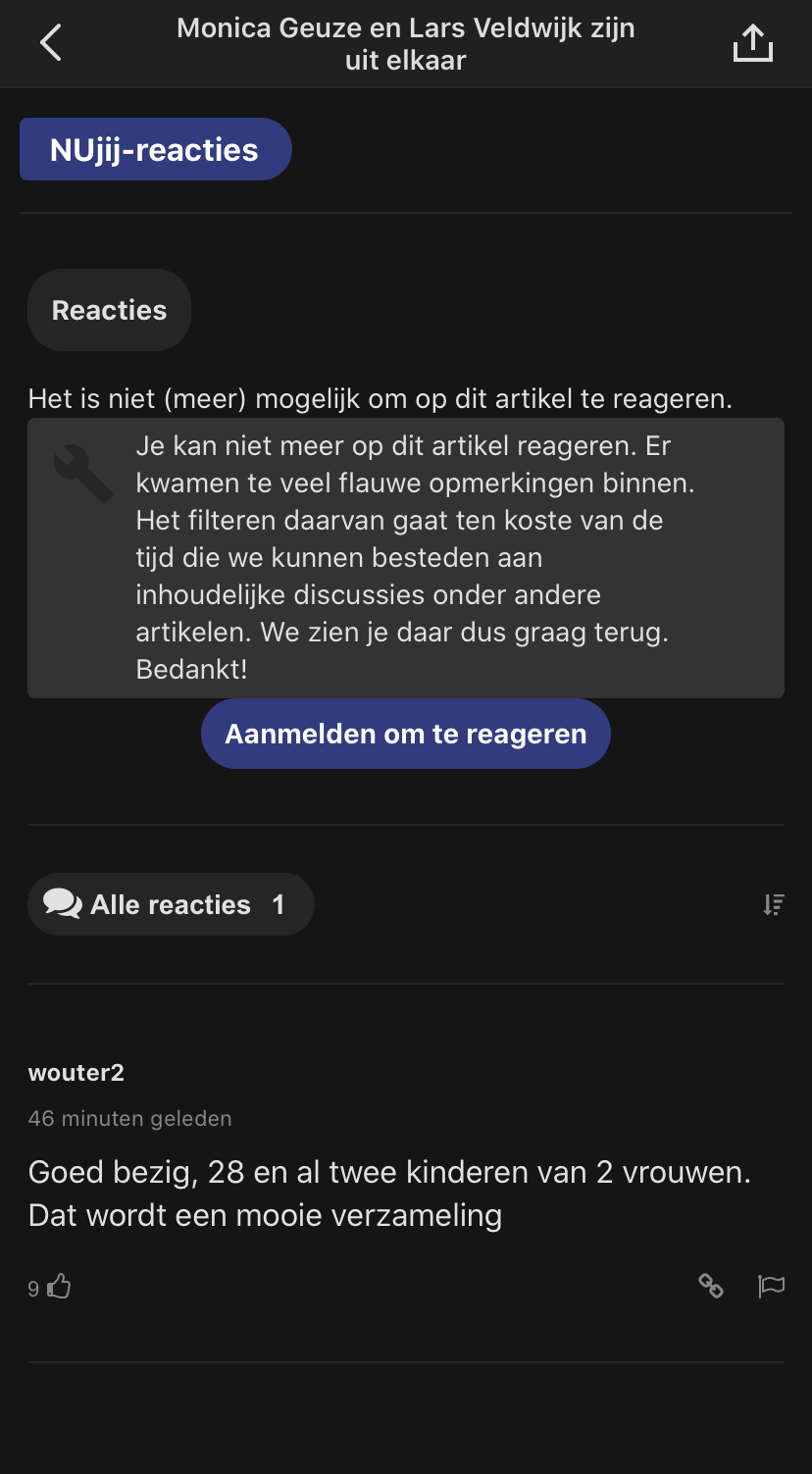Select the Reacties chip
The height and width of the screenshot is (1474, 812).
[109, 310]
